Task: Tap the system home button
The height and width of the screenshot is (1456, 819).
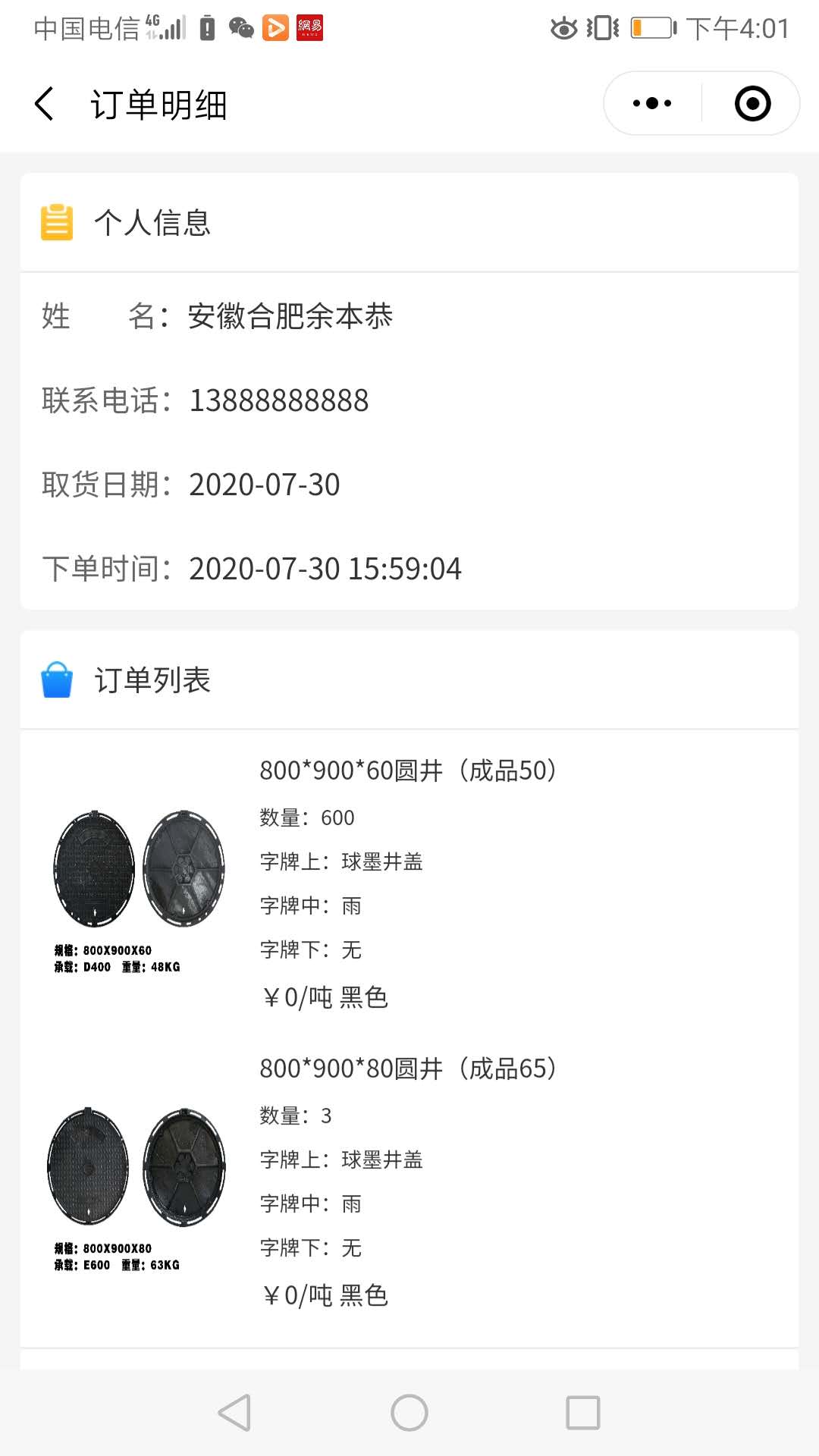Action: point(409,1413)
